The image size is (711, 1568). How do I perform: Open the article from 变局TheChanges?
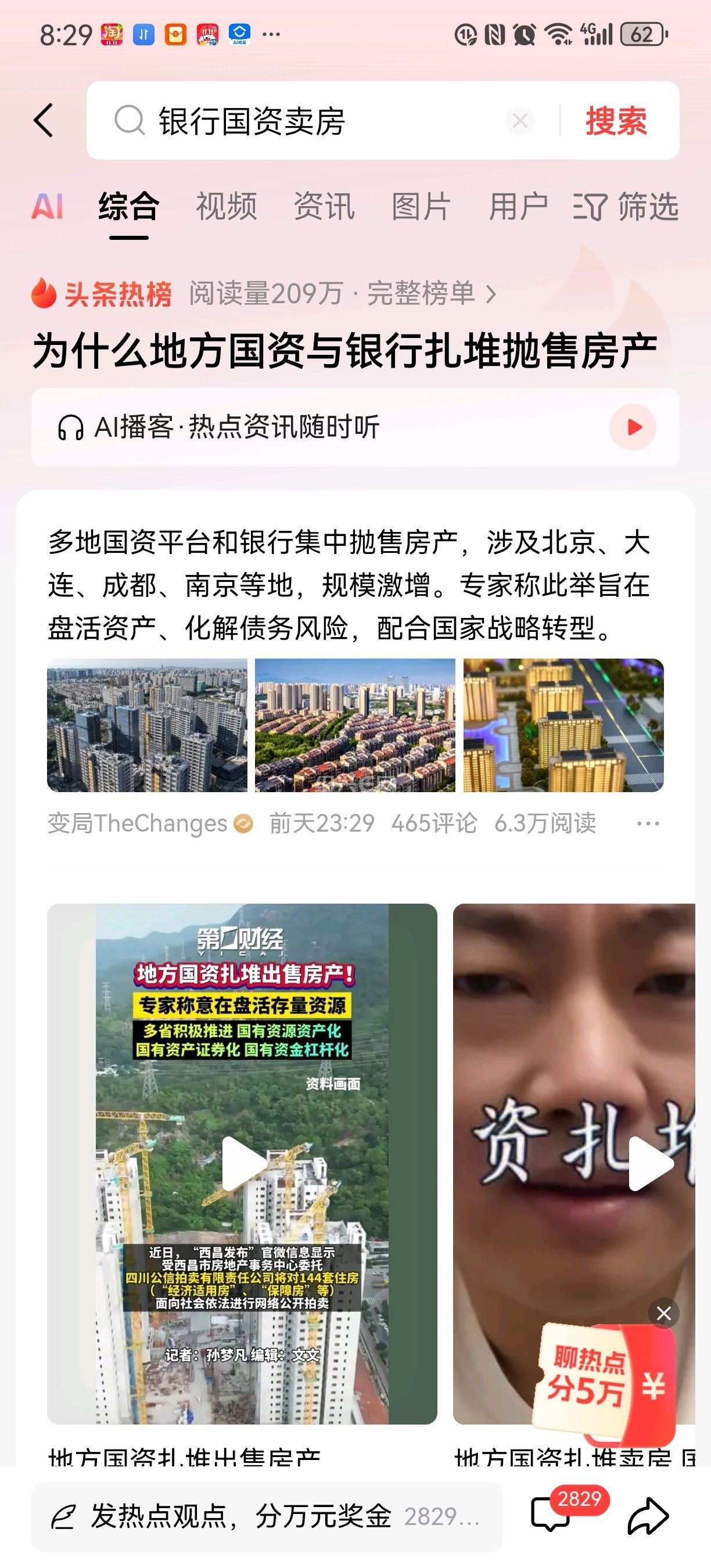(348, 584)
